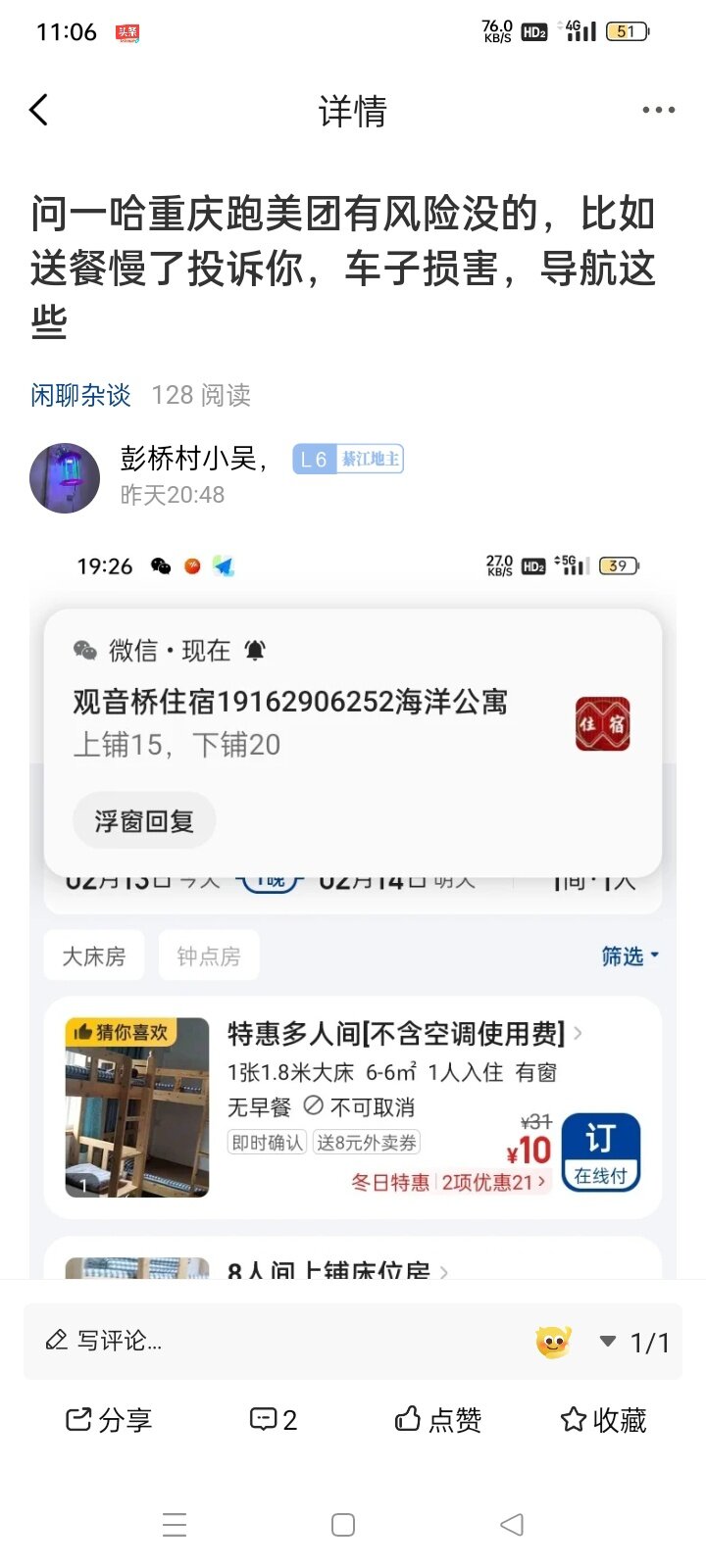Open the 闲聊杂谈 topic link

pos(80,395)
